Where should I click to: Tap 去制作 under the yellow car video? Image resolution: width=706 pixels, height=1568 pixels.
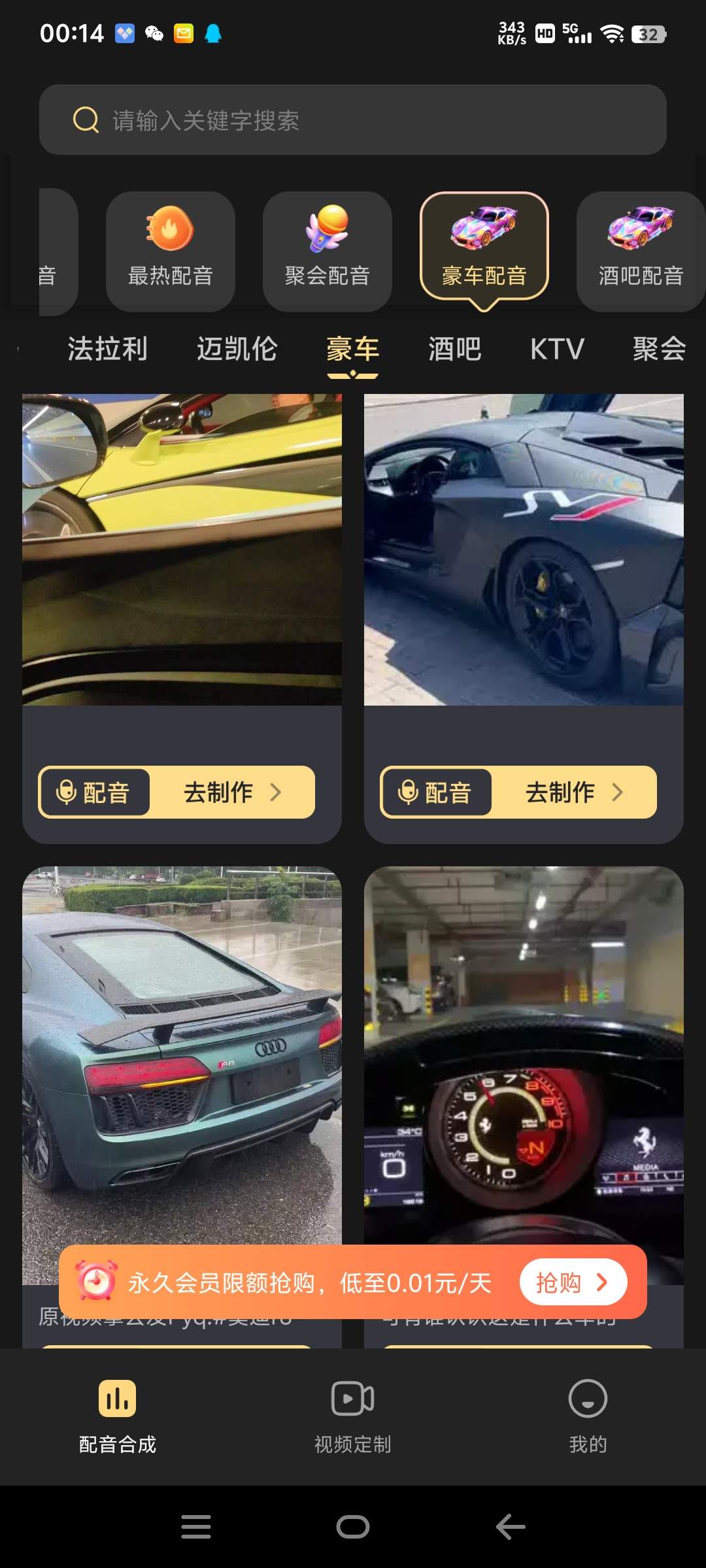pyautogui.click(x=231, y=792)
